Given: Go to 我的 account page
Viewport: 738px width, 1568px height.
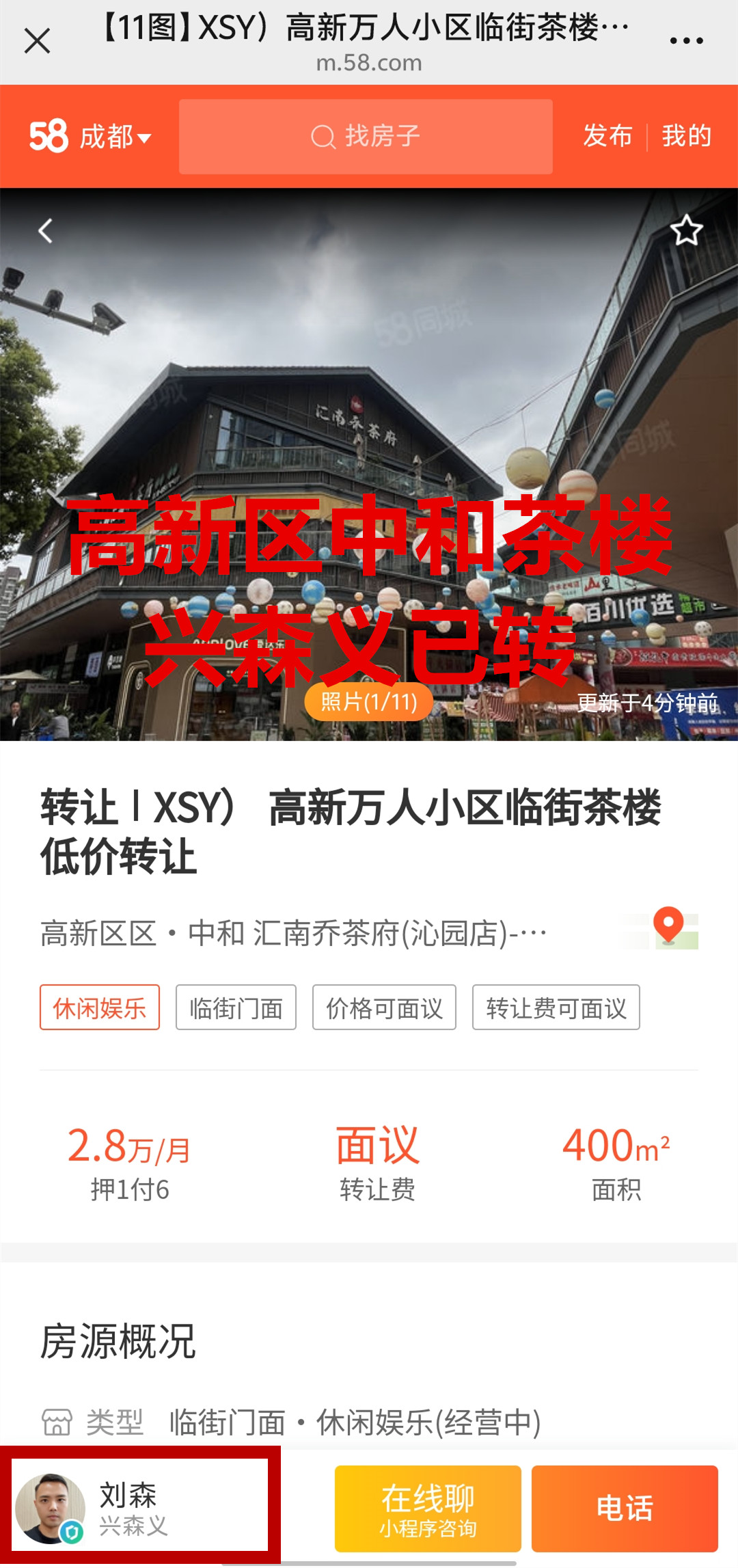Looking at the screenshot, I should pyautogui.click(x=686, y=136).
